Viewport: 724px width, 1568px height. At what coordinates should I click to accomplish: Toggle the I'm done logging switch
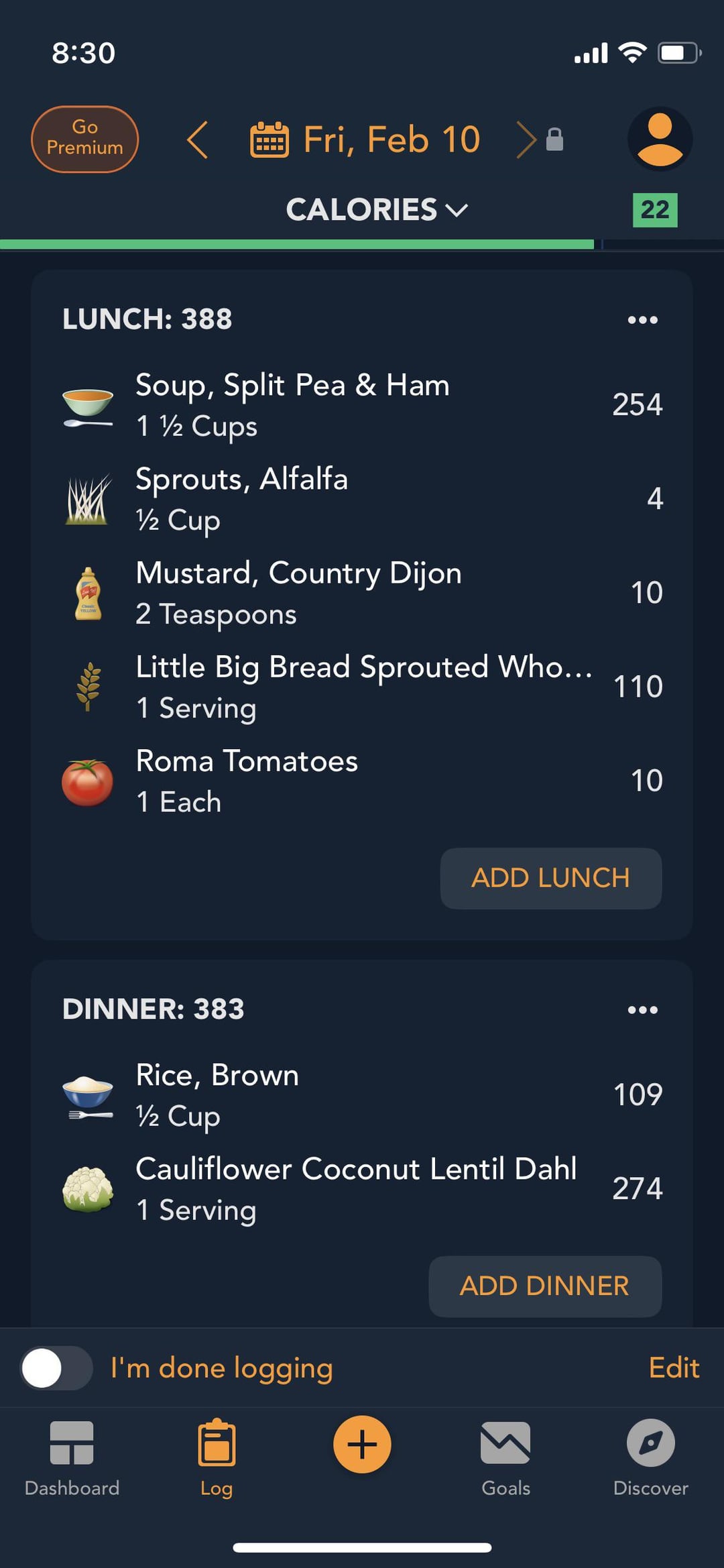click(x=56, y=1368)
